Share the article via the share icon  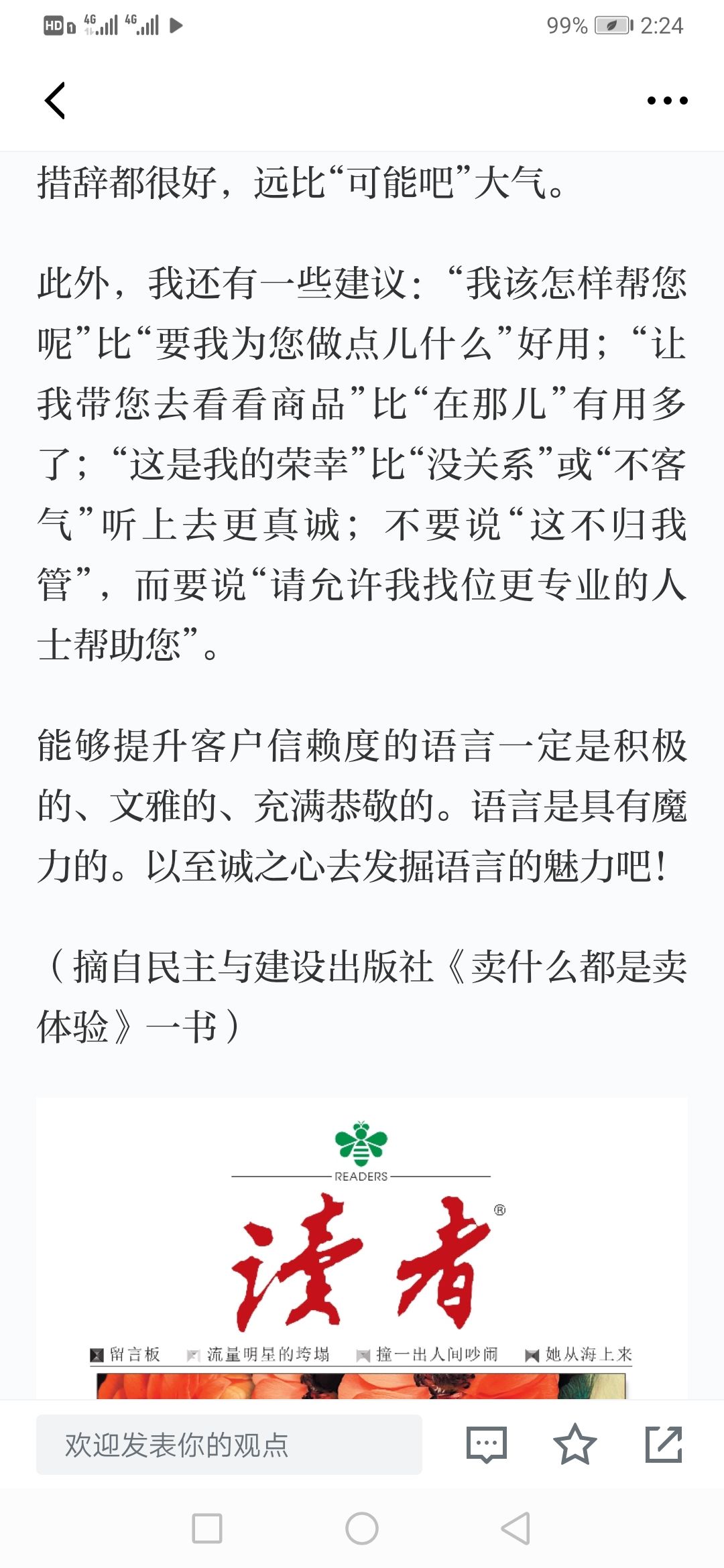coord(664,1444)
